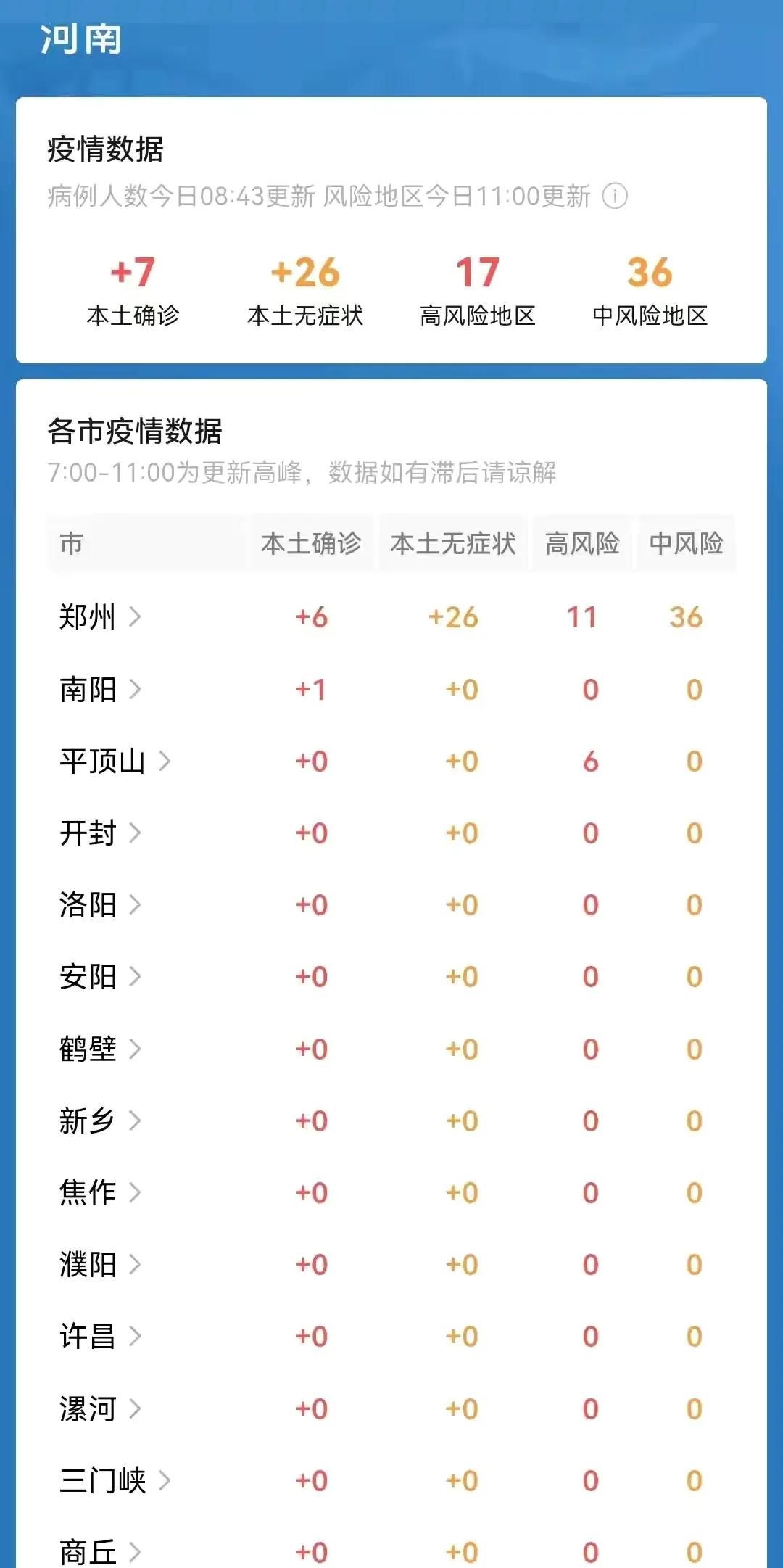The image size is (783, 1568).
Task: Click 郑州's 中风险 value of 36
Action: (x=684, y=617)
